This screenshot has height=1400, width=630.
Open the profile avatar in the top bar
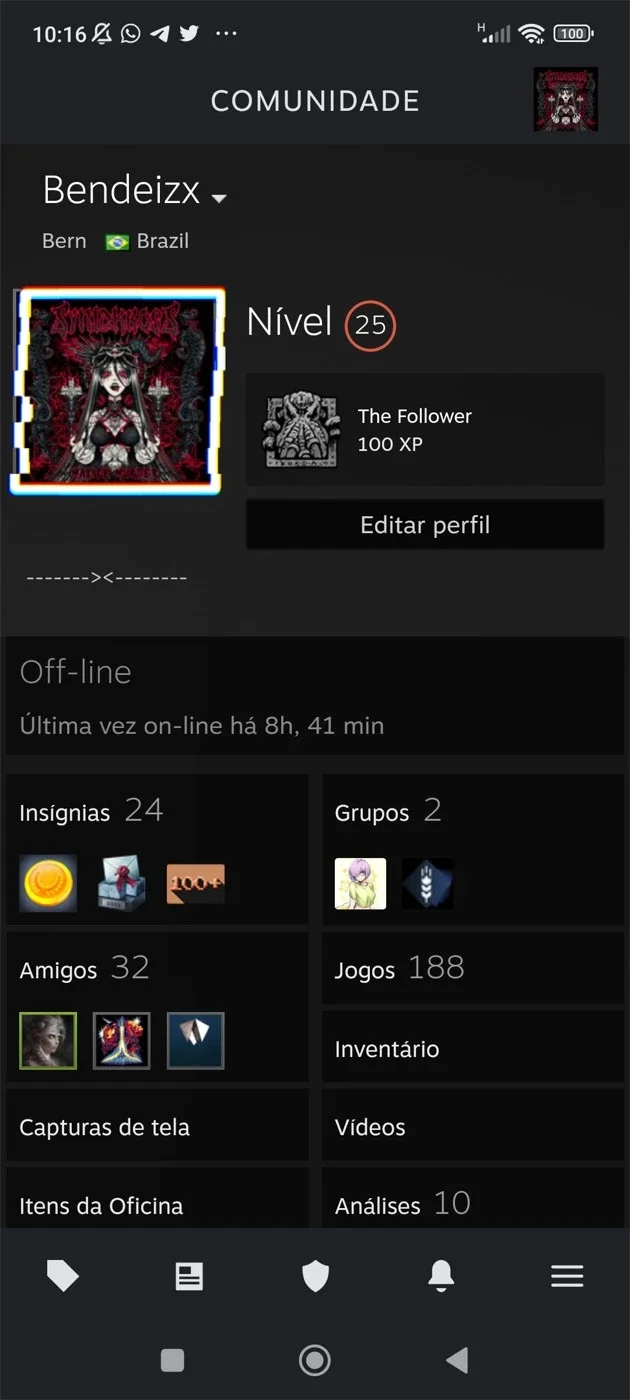pos(565,99)
